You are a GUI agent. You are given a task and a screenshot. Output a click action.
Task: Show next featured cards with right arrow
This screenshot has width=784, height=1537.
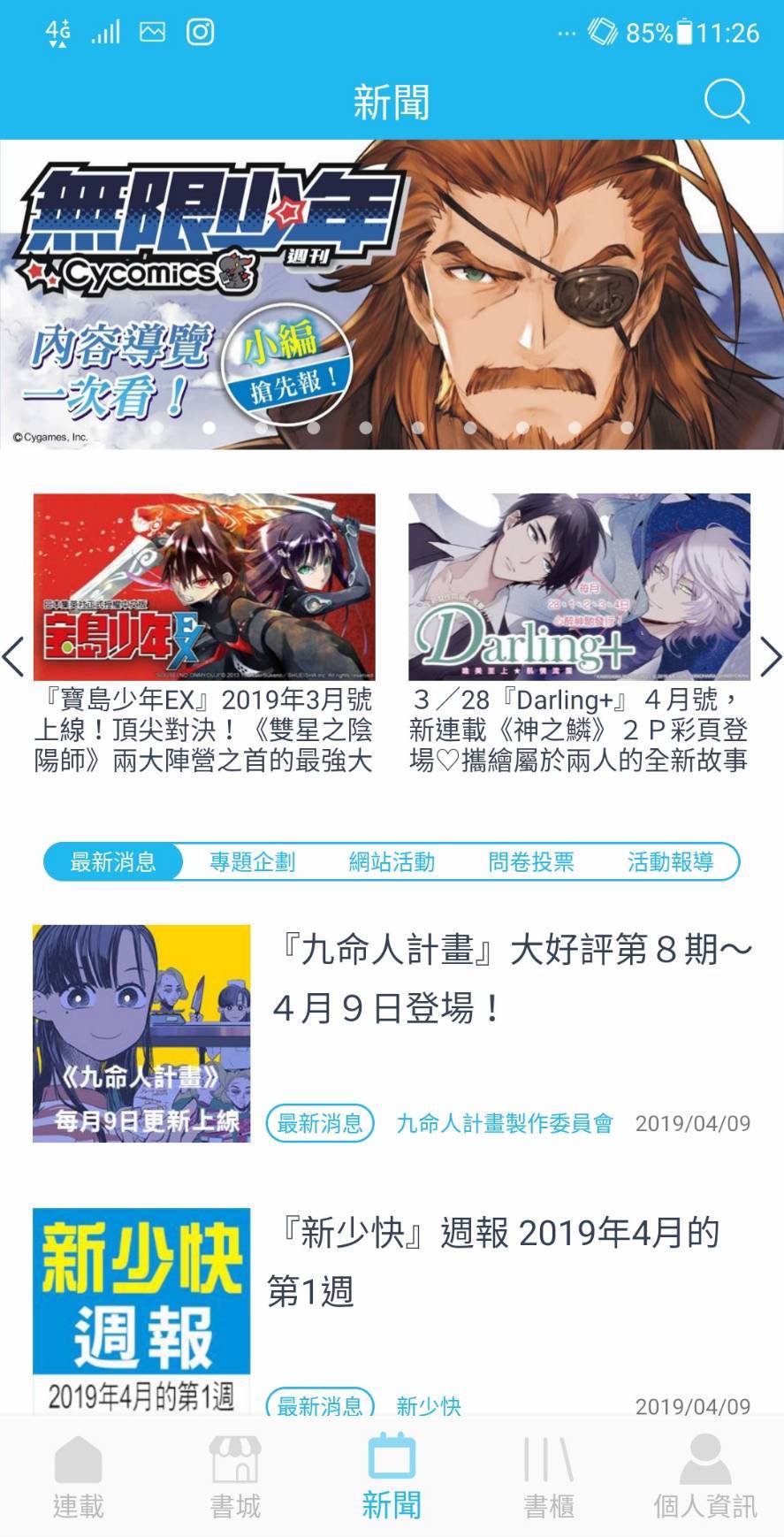click(770, 657)
